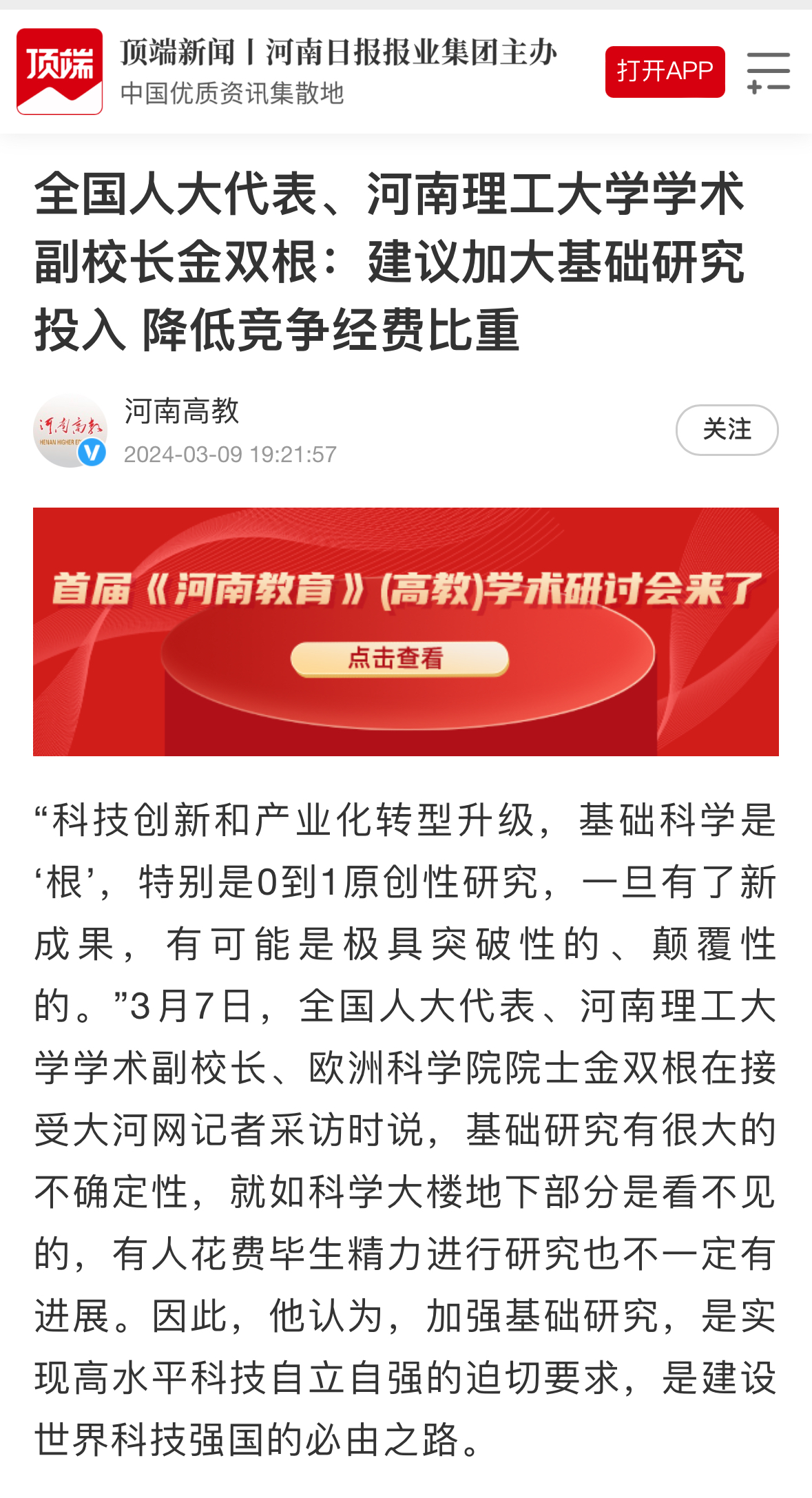
Task: Open the 学术研讨会 red banner
Action: pos(406,631)
